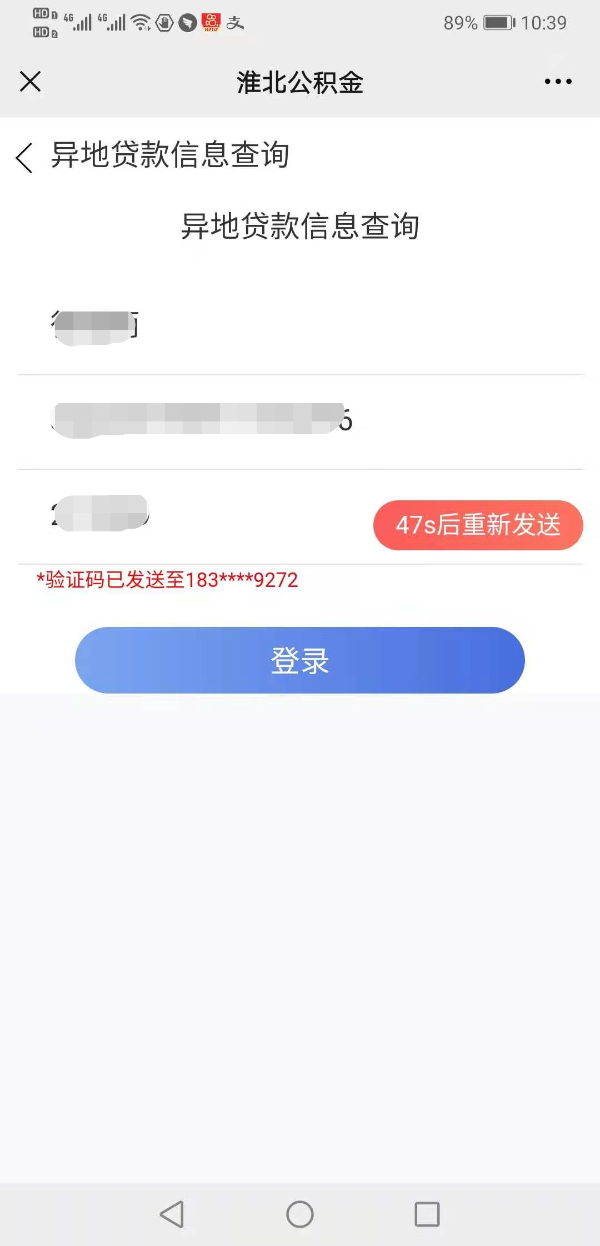
Task: Tap the name input field
Action: (x=300, y=326)
